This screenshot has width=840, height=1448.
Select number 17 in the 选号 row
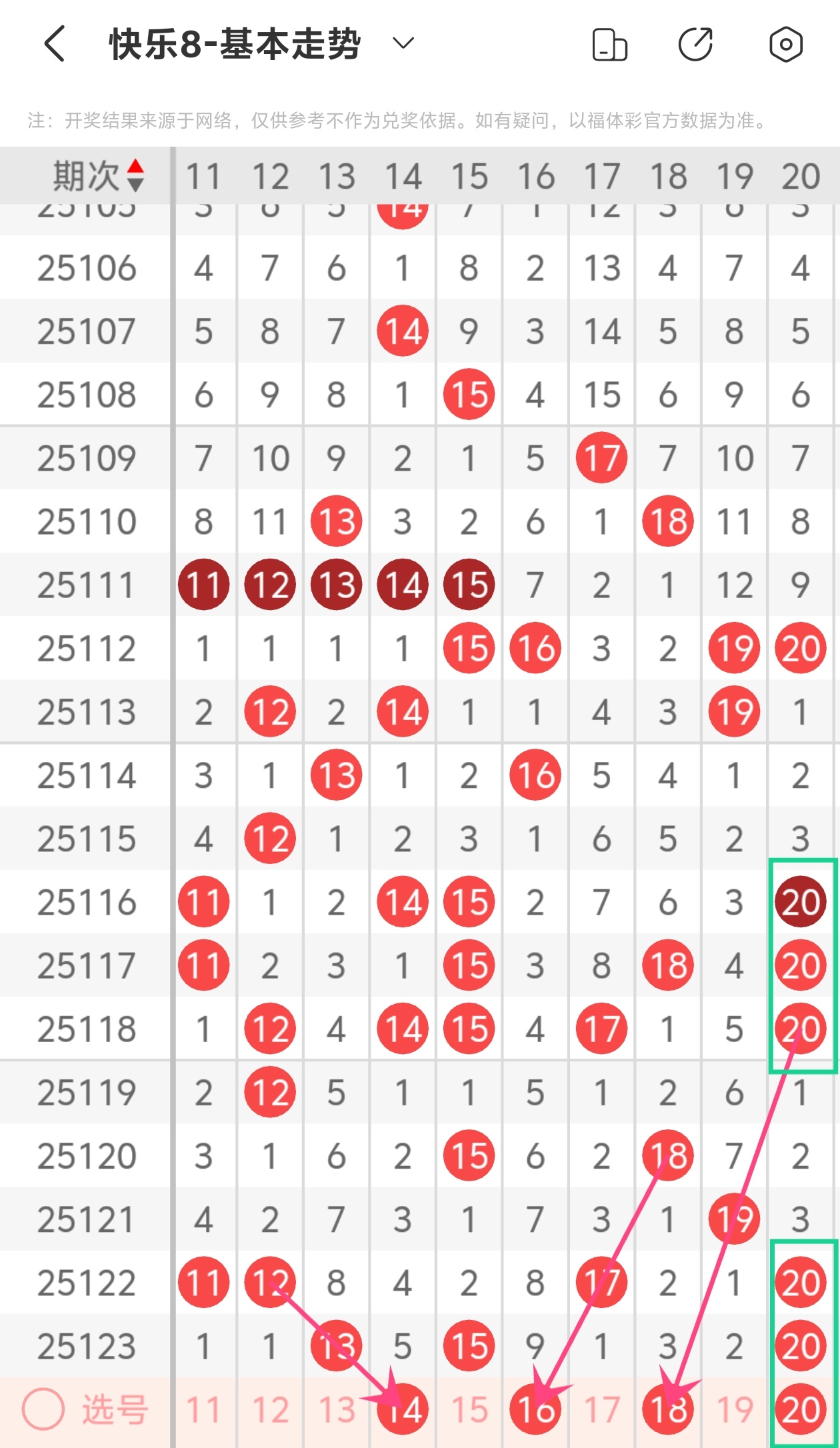click(602, 1410)
